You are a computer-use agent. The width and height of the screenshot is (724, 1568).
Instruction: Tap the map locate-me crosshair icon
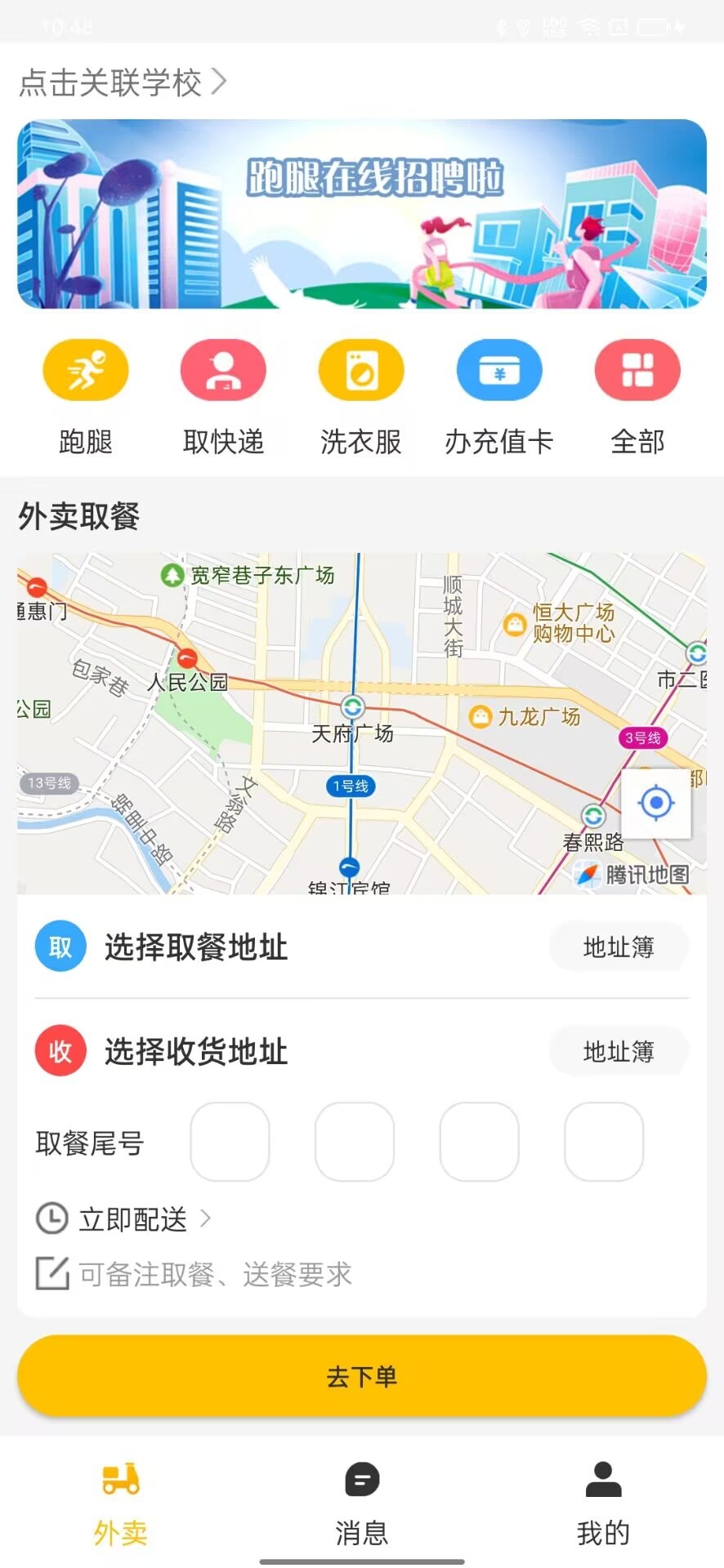[656, 804]
